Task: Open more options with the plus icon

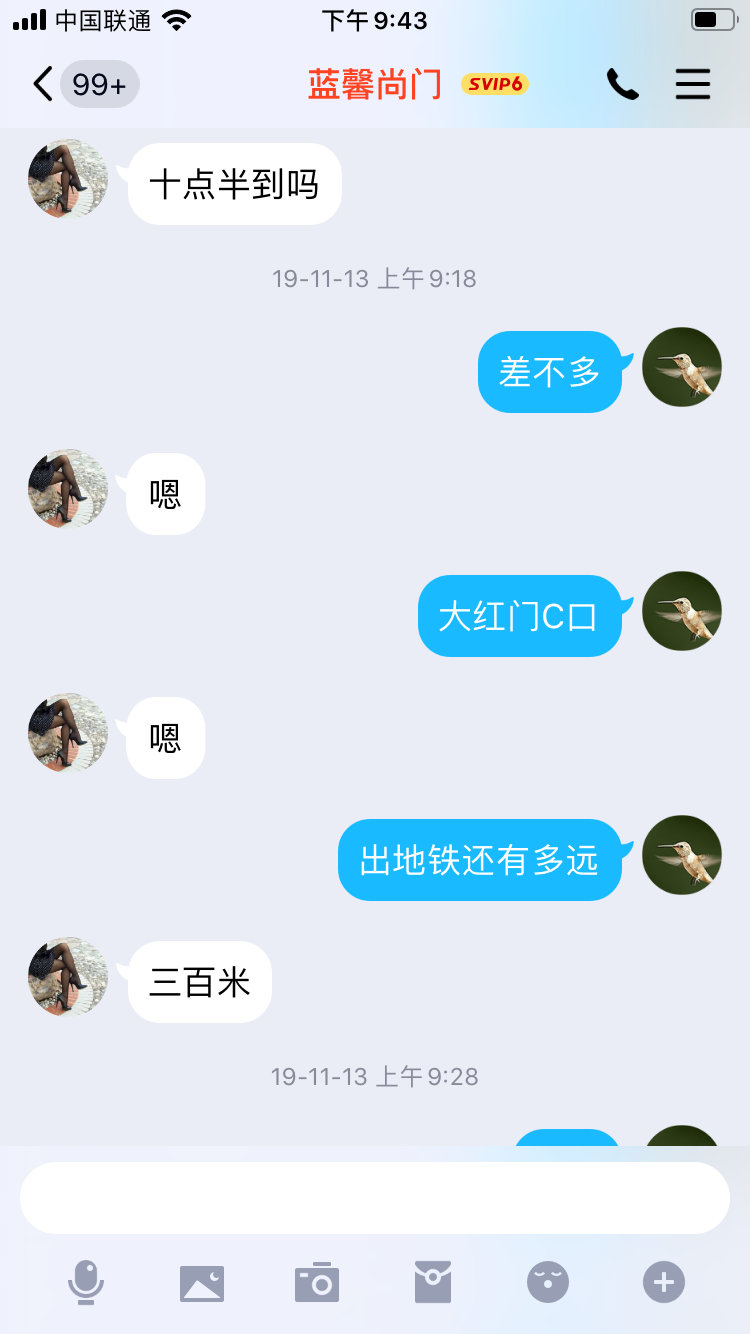Action: 664,1282
